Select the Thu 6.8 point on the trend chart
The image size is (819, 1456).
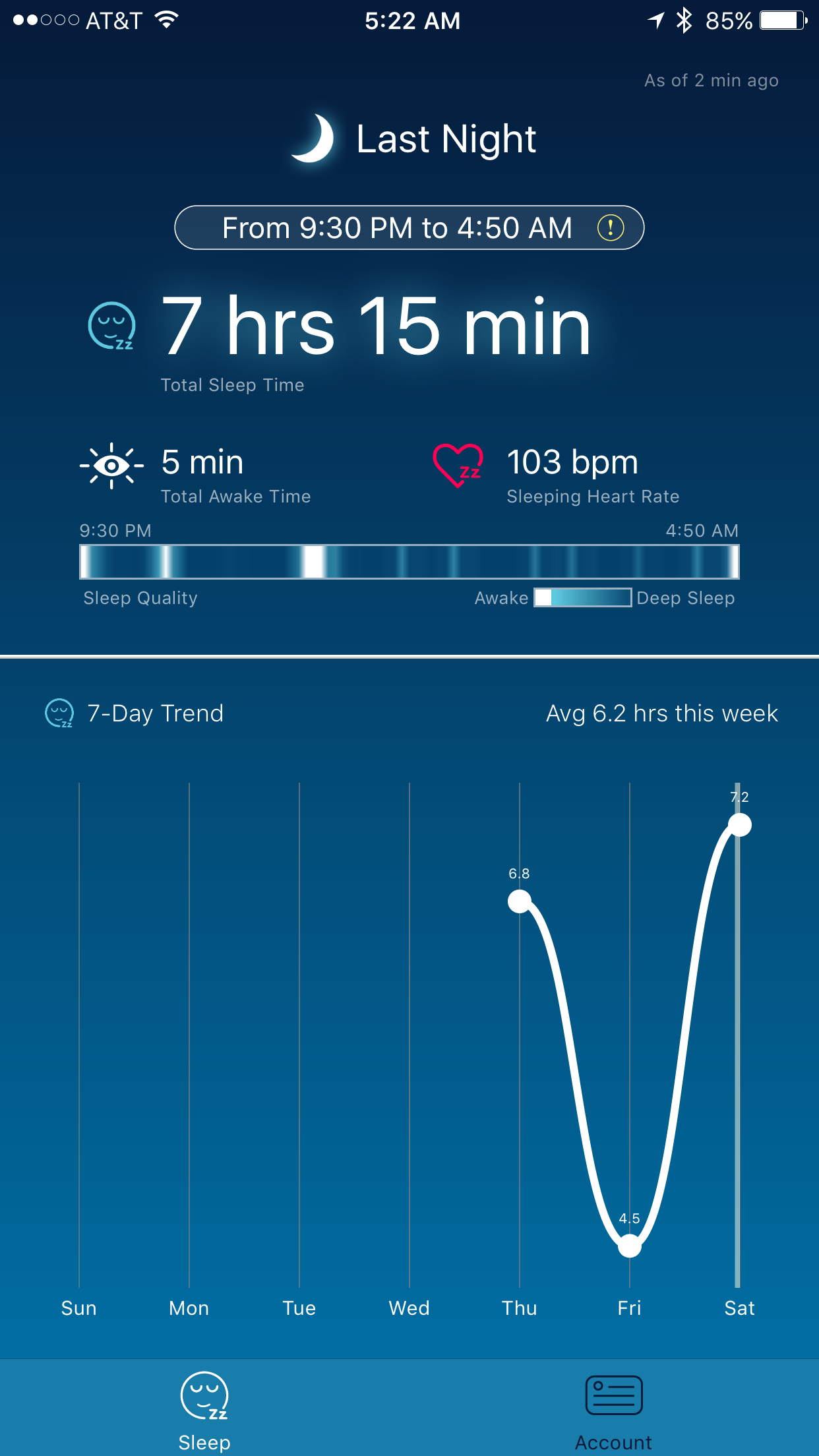pyautogui.click(x=520, y=901)
